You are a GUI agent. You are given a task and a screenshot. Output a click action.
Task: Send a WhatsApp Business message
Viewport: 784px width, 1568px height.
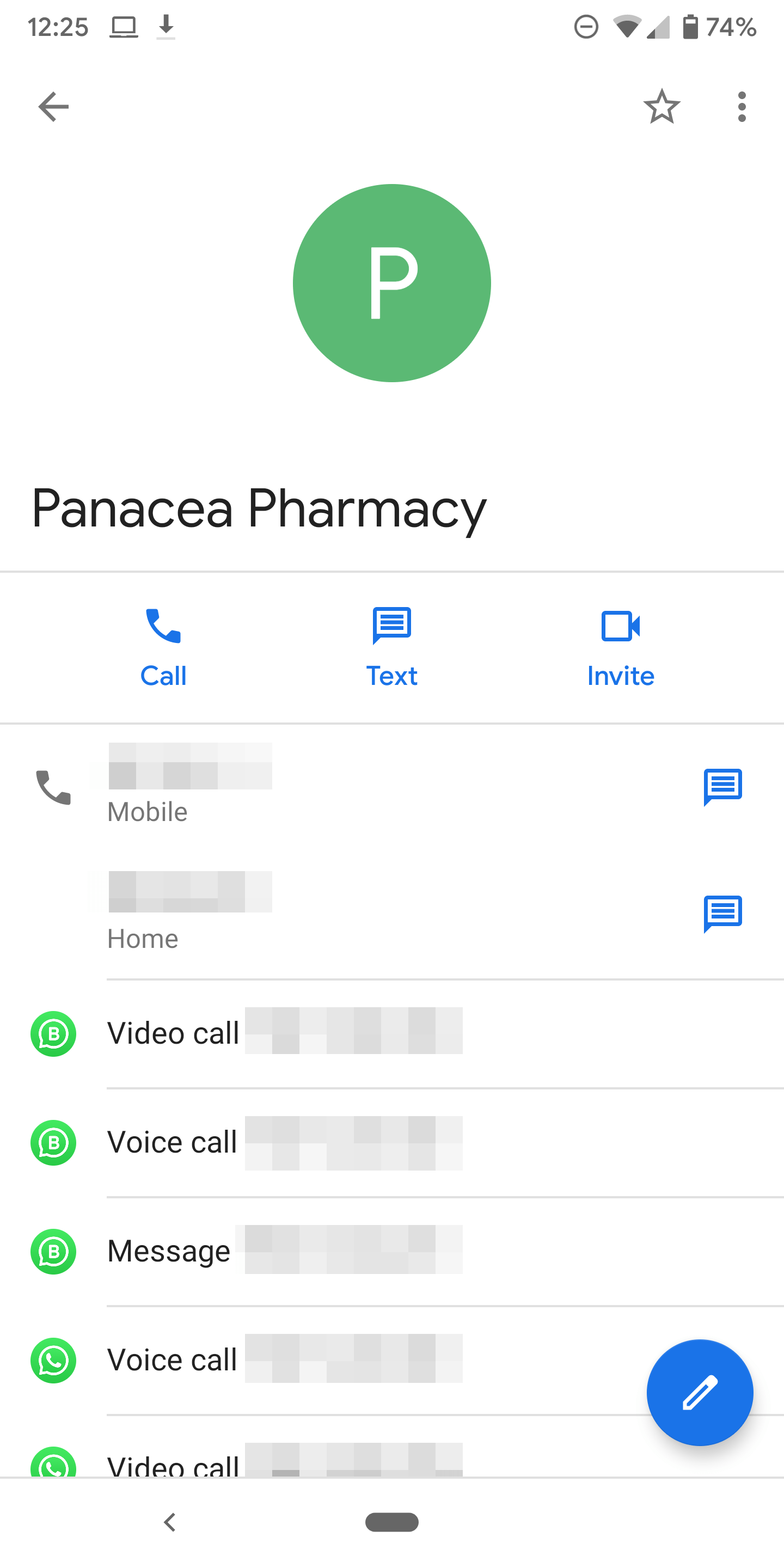(392, 1252)
